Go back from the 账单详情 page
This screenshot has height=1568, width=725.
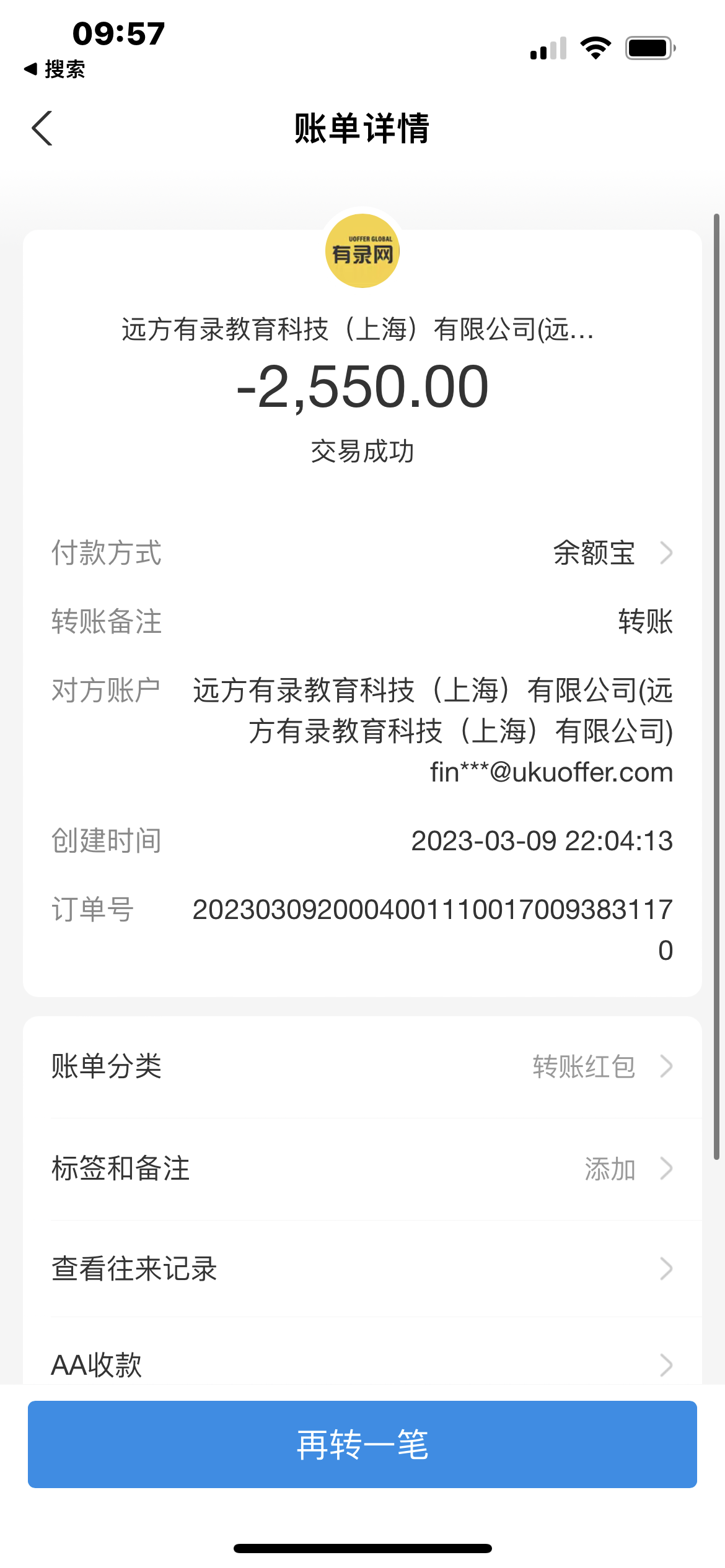pos(42,129)
